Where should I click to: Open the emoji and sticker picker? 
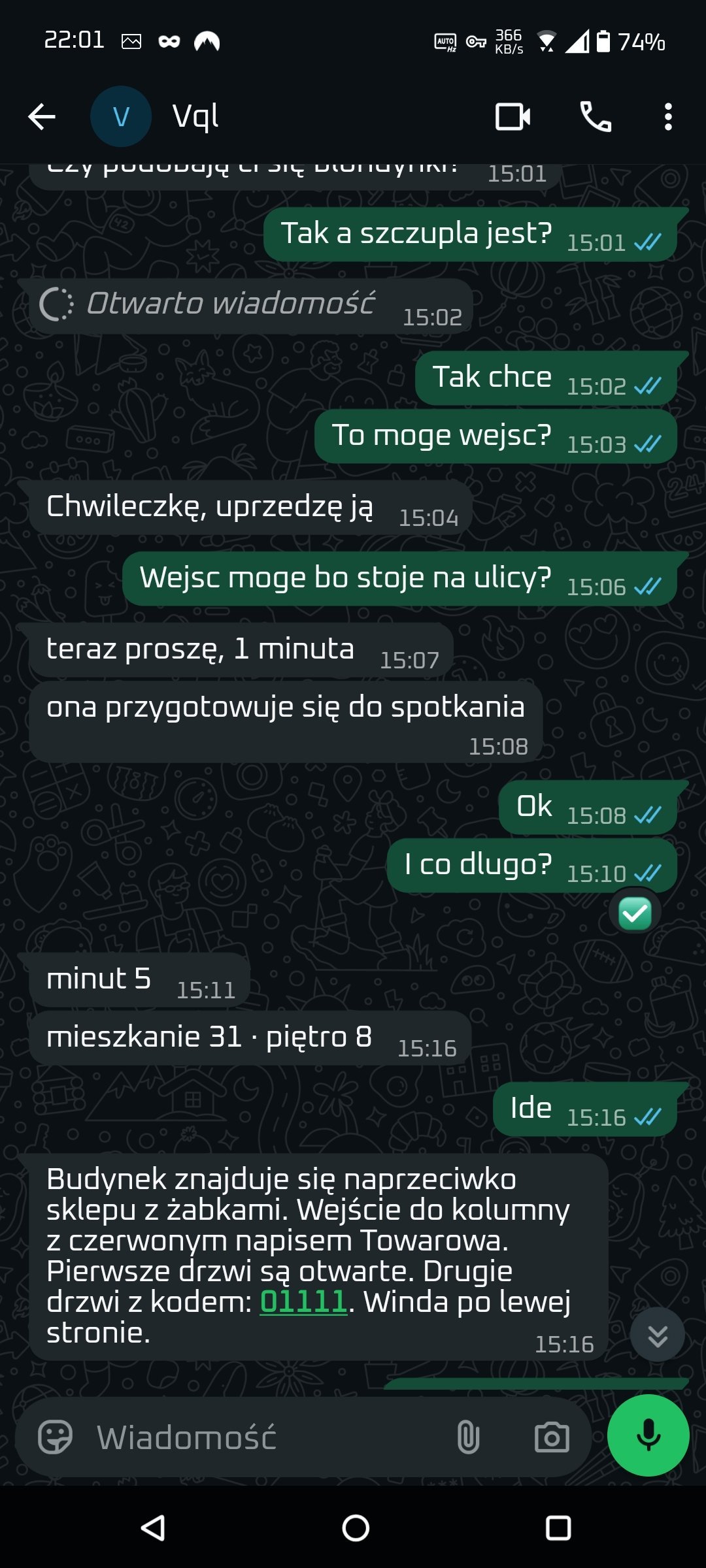coord(55,1437)
